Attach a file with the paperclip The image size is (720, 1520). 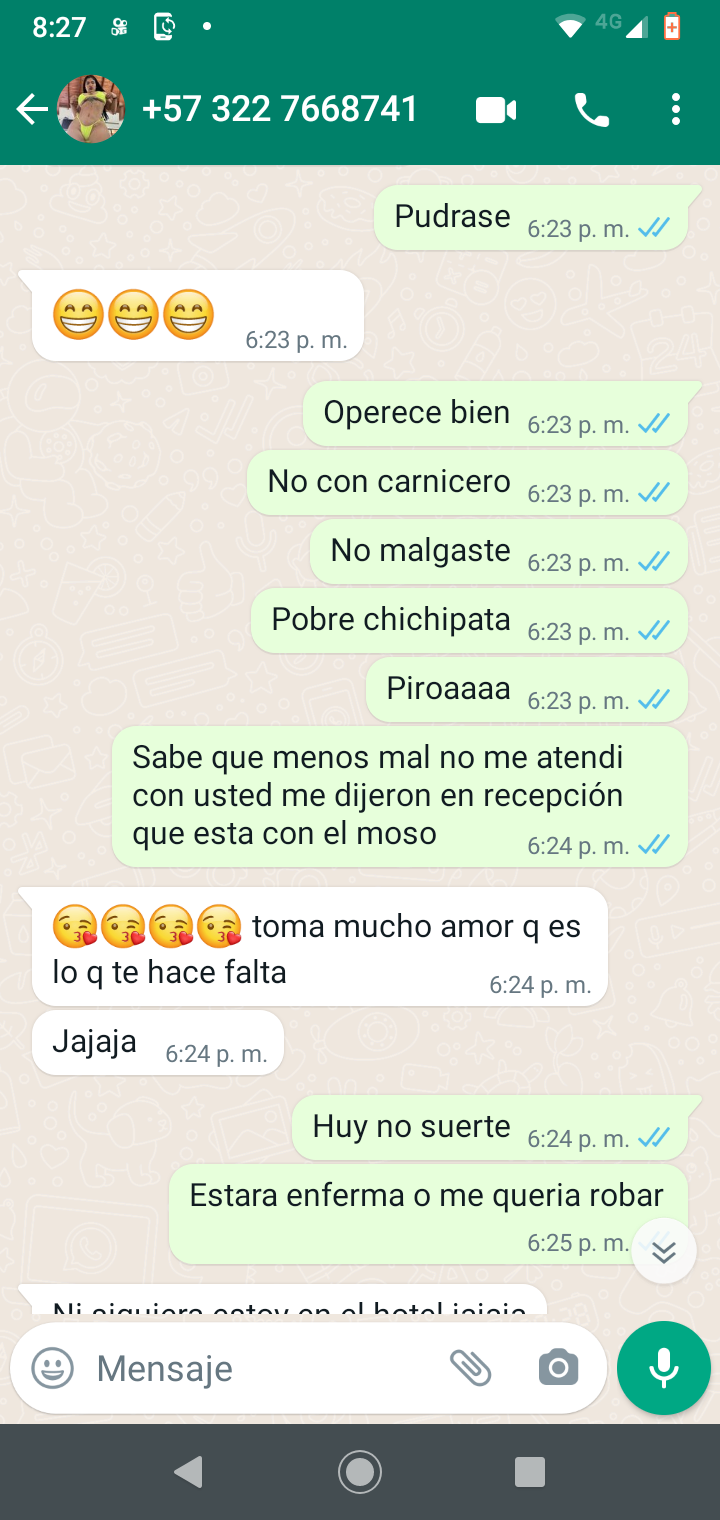pyautogui.click(x=471, y=1368)
